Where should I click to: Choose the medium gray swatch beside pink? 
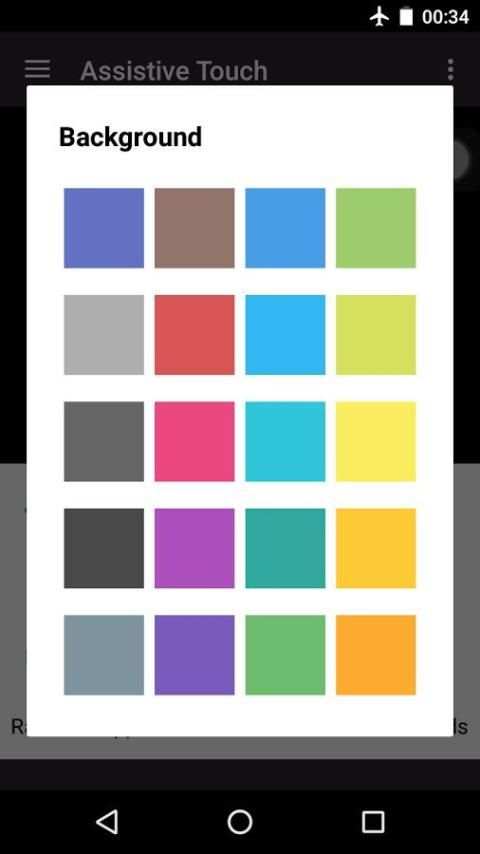pos(104,441)
